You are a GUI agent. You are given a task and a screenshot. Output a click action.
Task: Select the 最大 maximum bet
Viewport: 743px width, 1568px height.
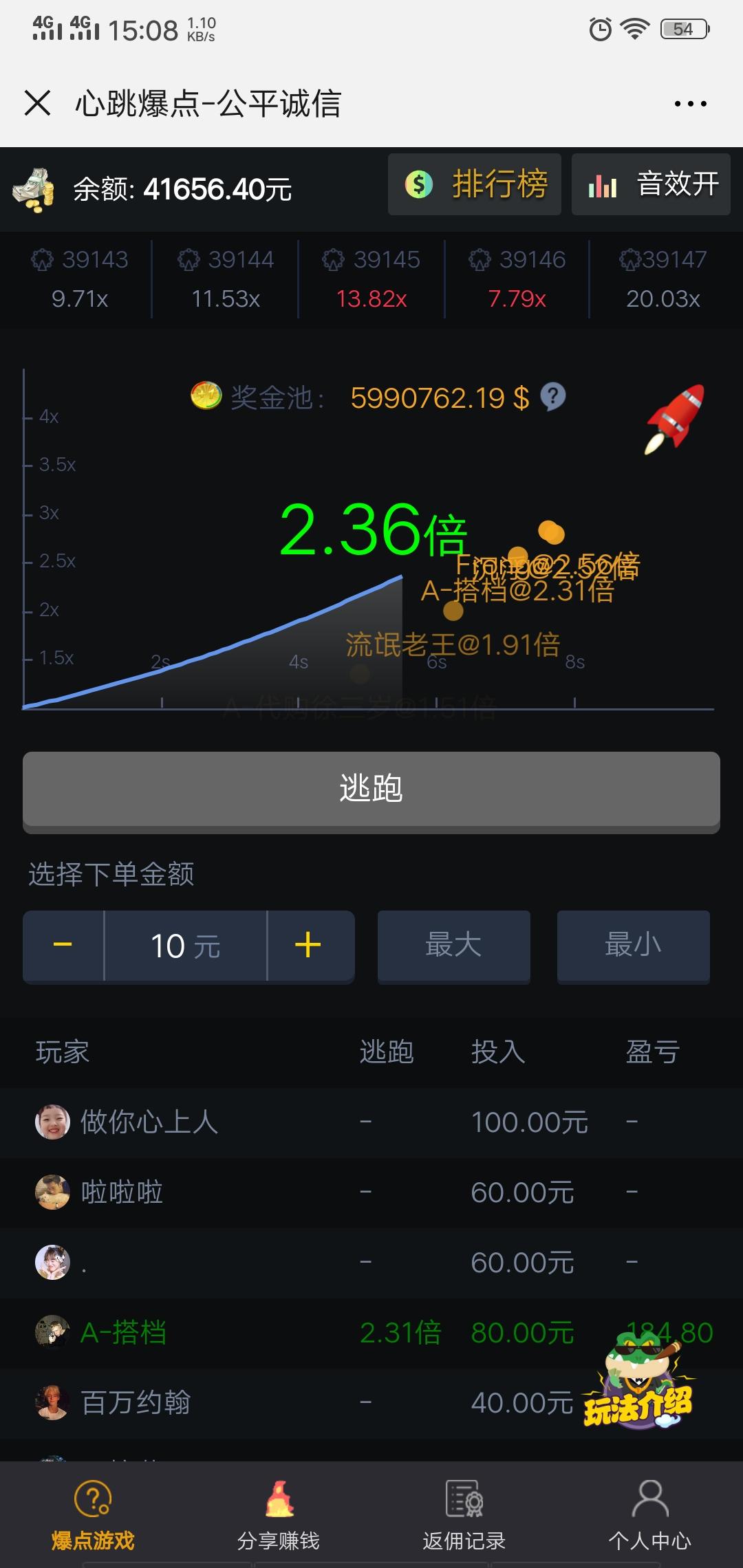point(454,946)
